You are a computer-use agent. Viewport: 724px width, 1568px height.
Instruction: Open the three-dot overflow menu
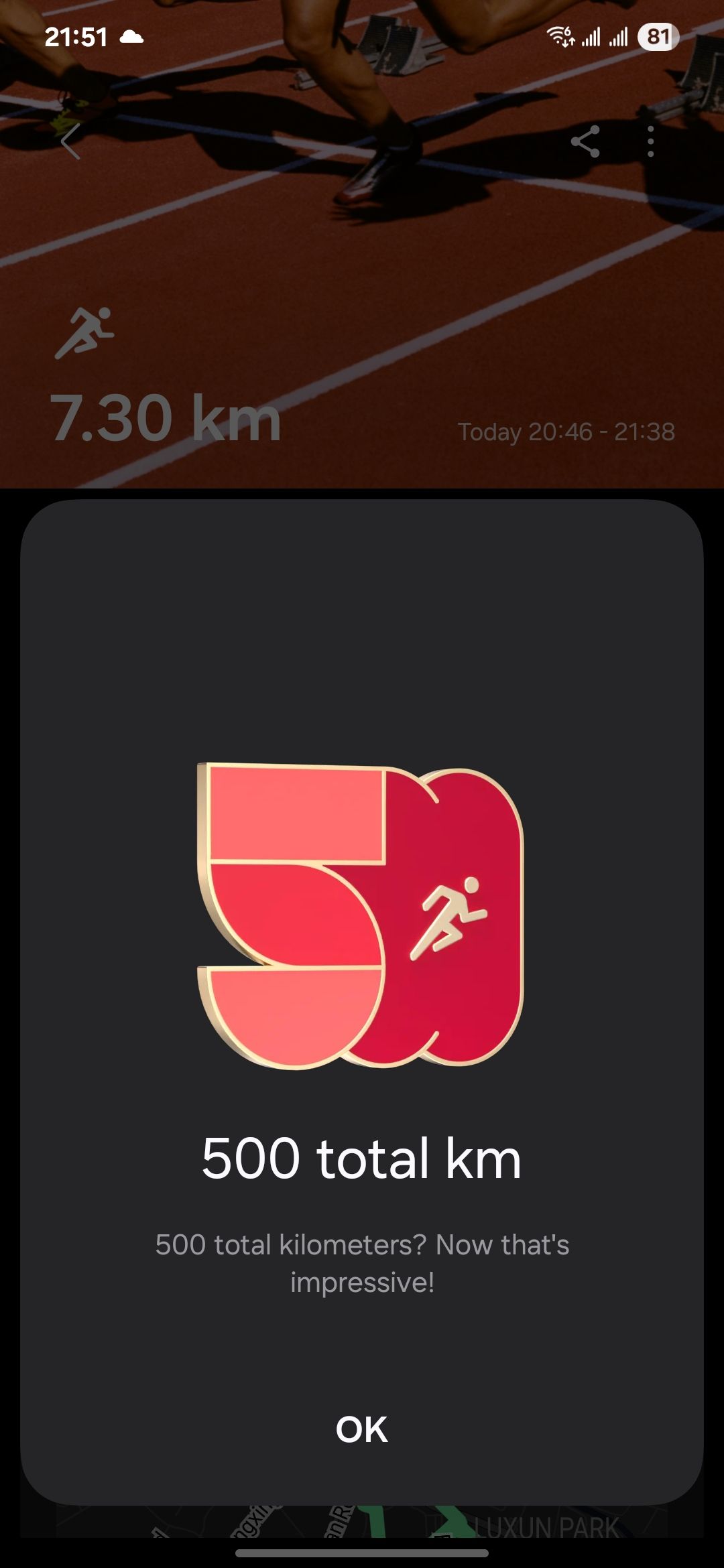650,141
